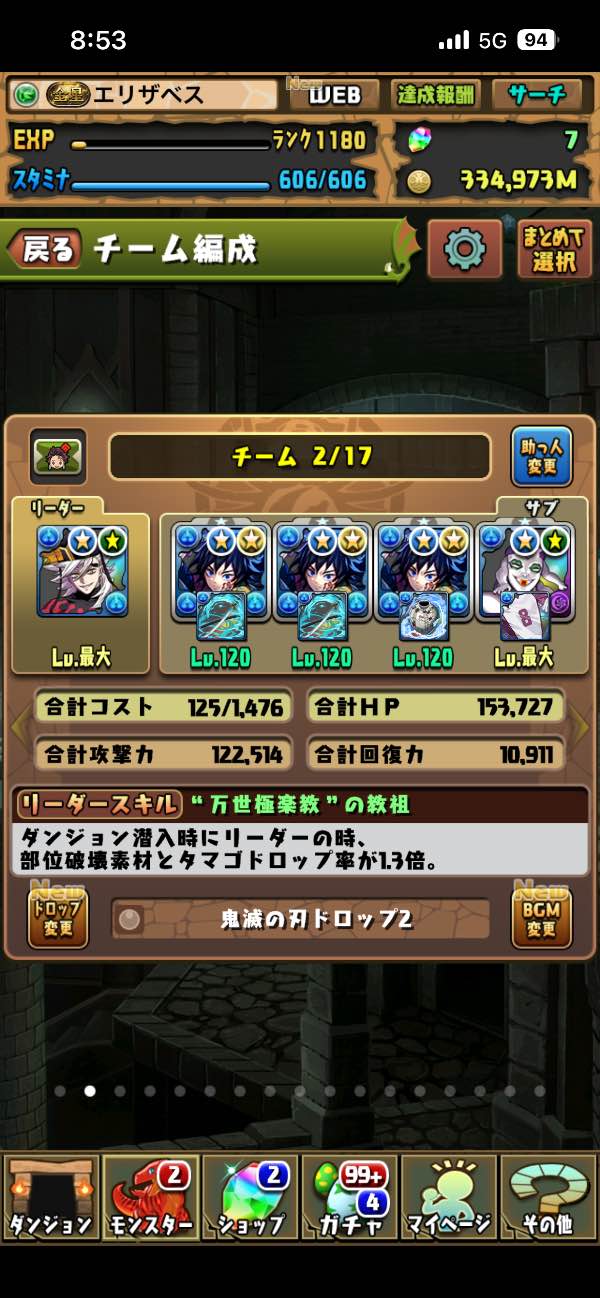600x1298 pixels.
Task: Open the ガチャ tab
Action: coord(349,1197)
